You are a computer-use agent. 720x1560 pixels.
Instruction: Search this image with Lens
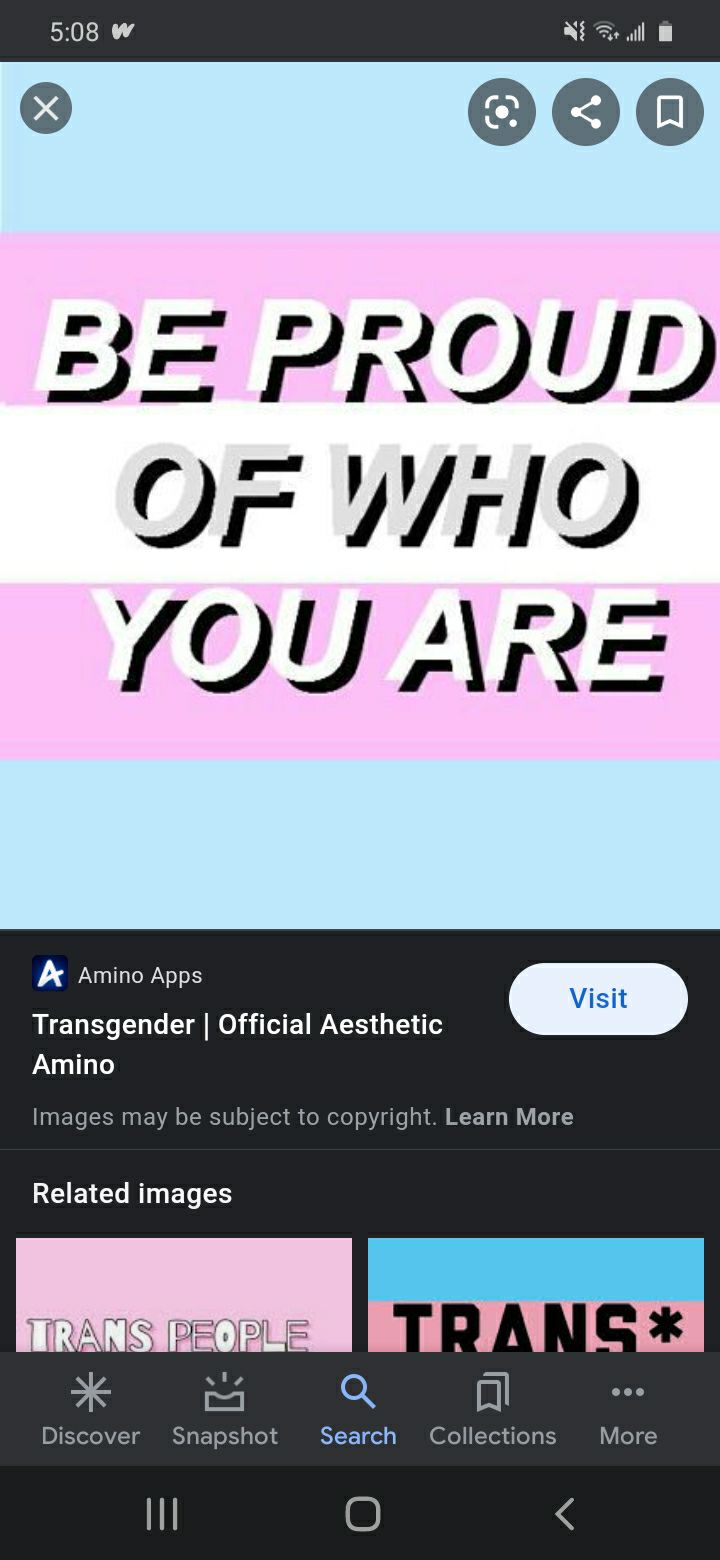(502, 112)
